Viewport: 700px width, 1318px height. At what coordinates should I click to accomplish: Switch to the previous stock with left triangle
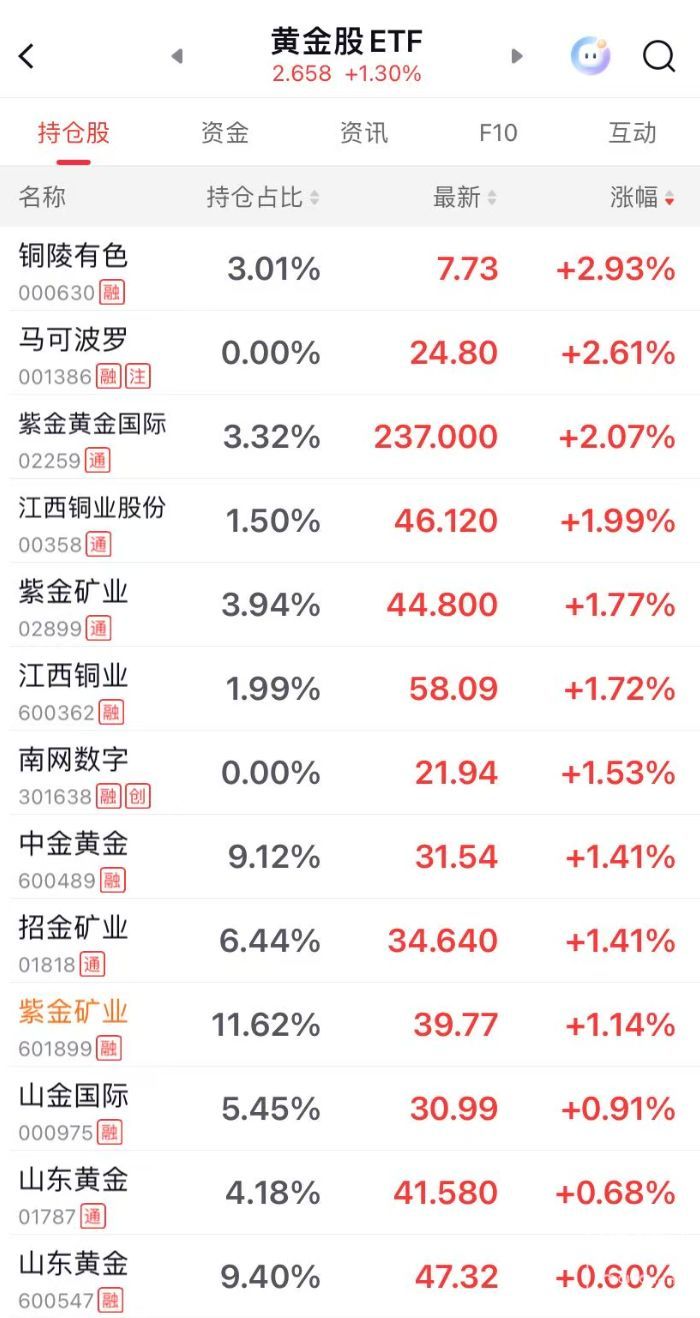pyautogui.click(x=177, y=56)
